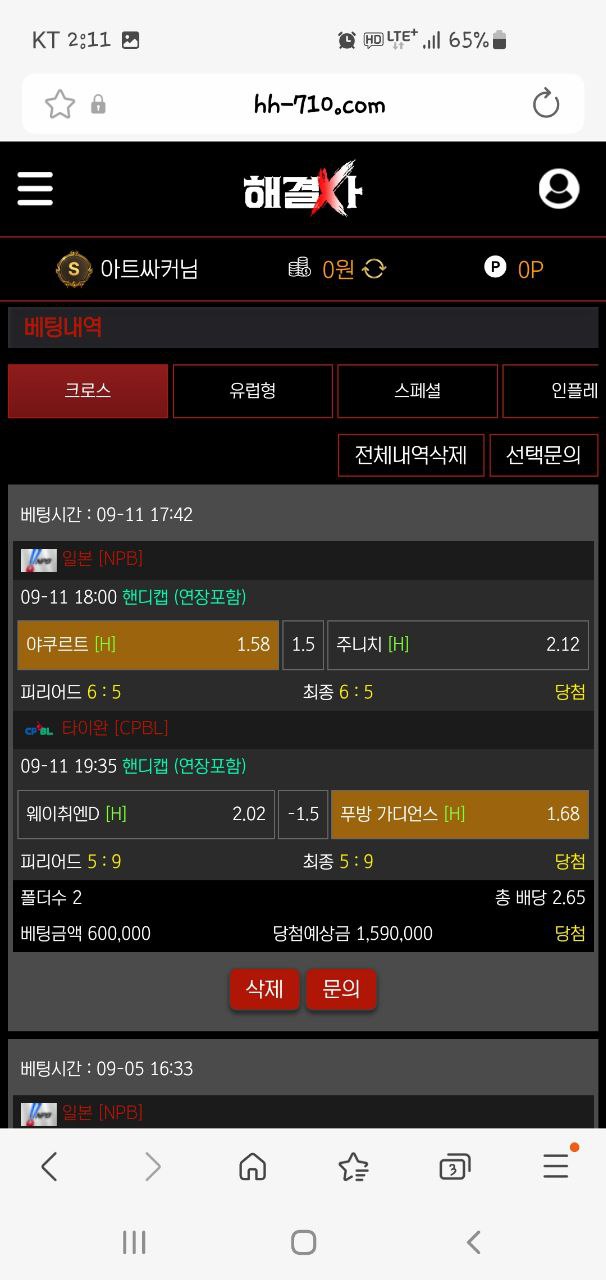This screenshot has width=606, height=1280.
Task: Open the hamburger menu
Action: 35,188
